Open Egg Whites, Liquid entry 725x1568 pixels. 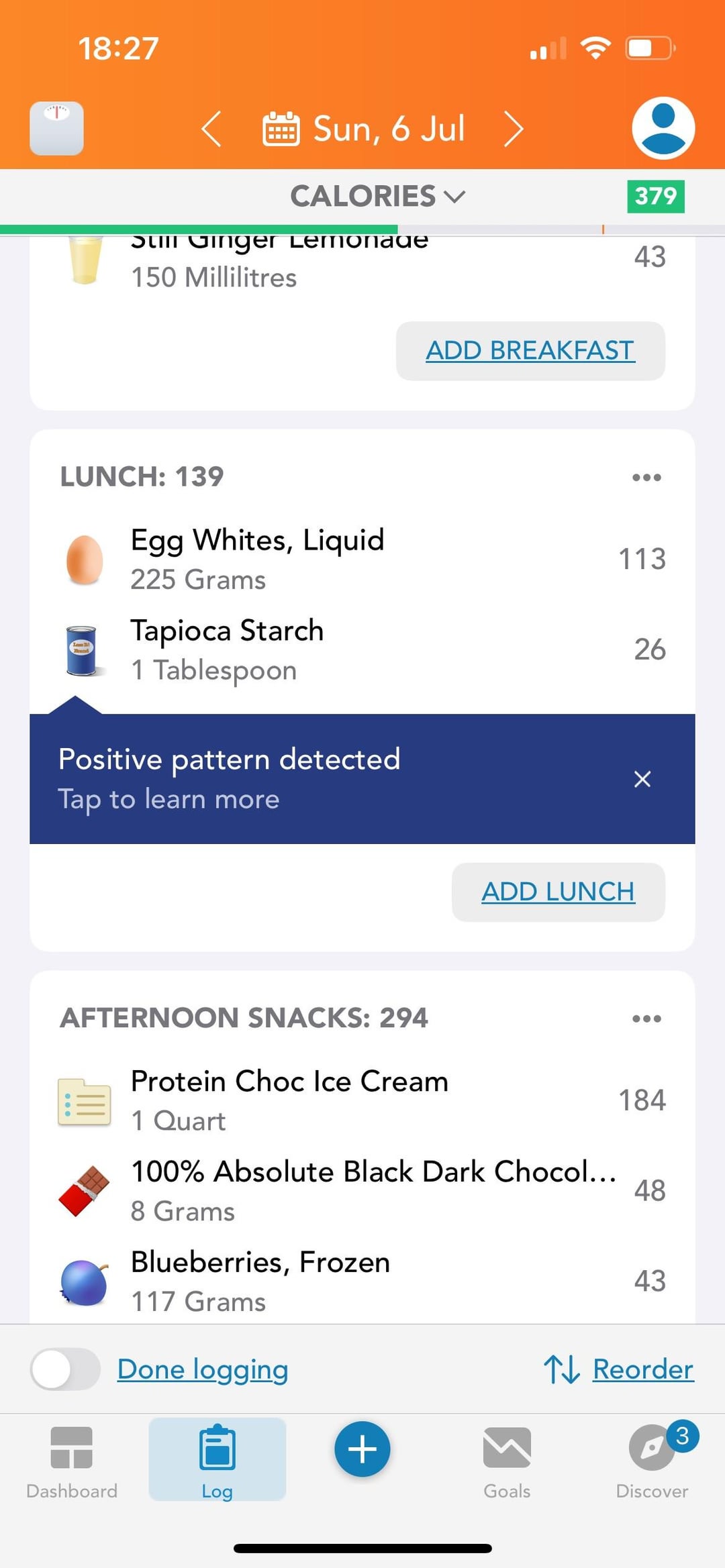tap(362, 559)
